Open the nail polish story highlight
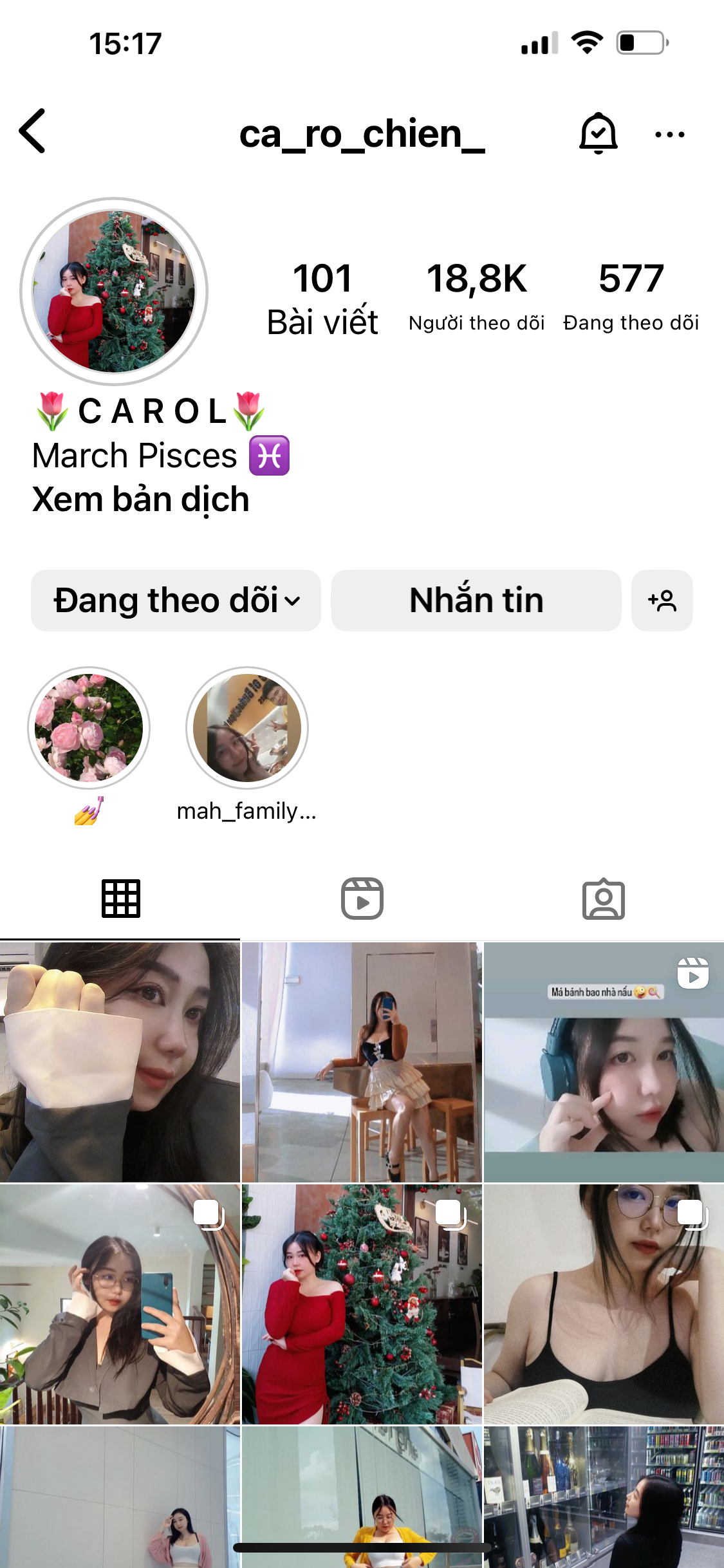Screen dimensions: 724x1568 (89, 728)
